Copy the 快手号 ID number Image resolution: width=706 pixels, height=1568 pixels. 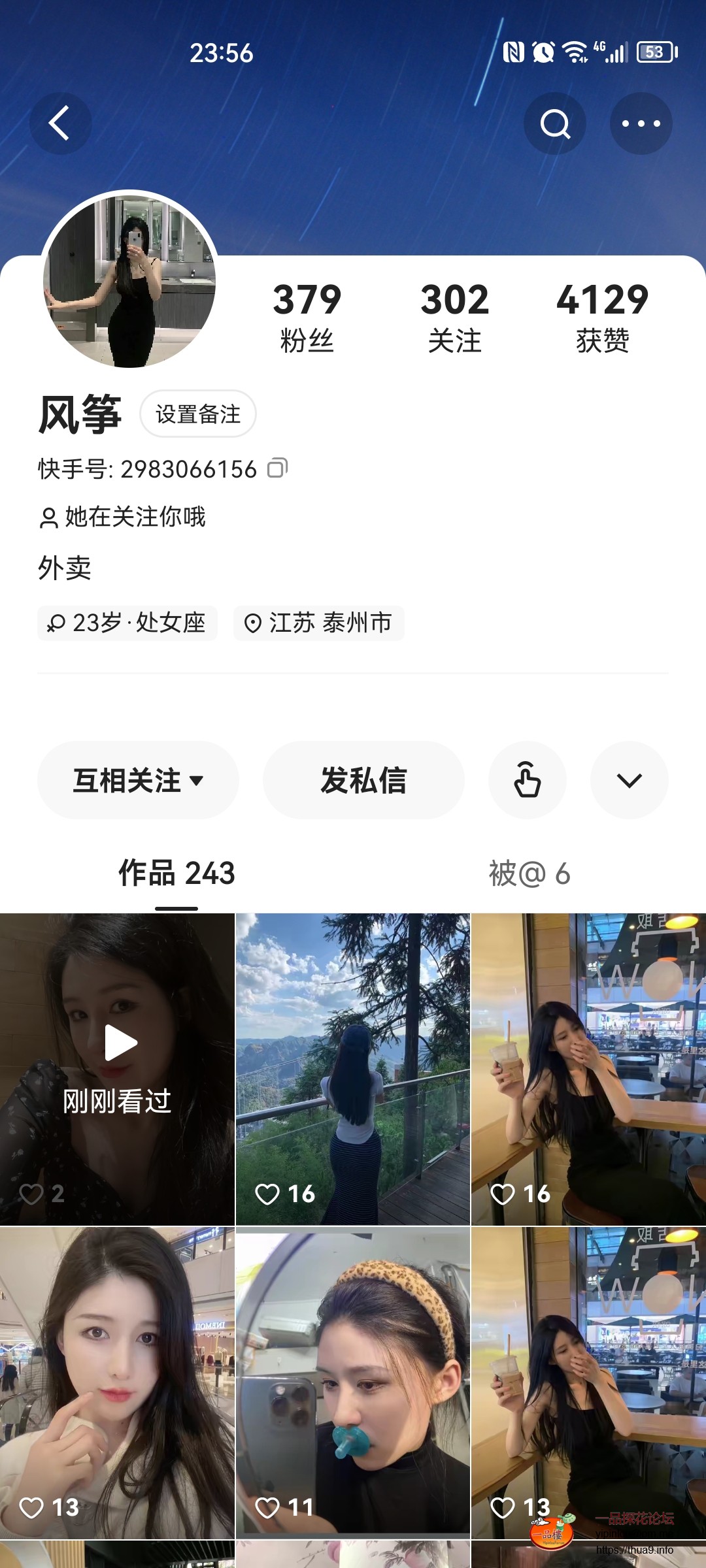277,468
